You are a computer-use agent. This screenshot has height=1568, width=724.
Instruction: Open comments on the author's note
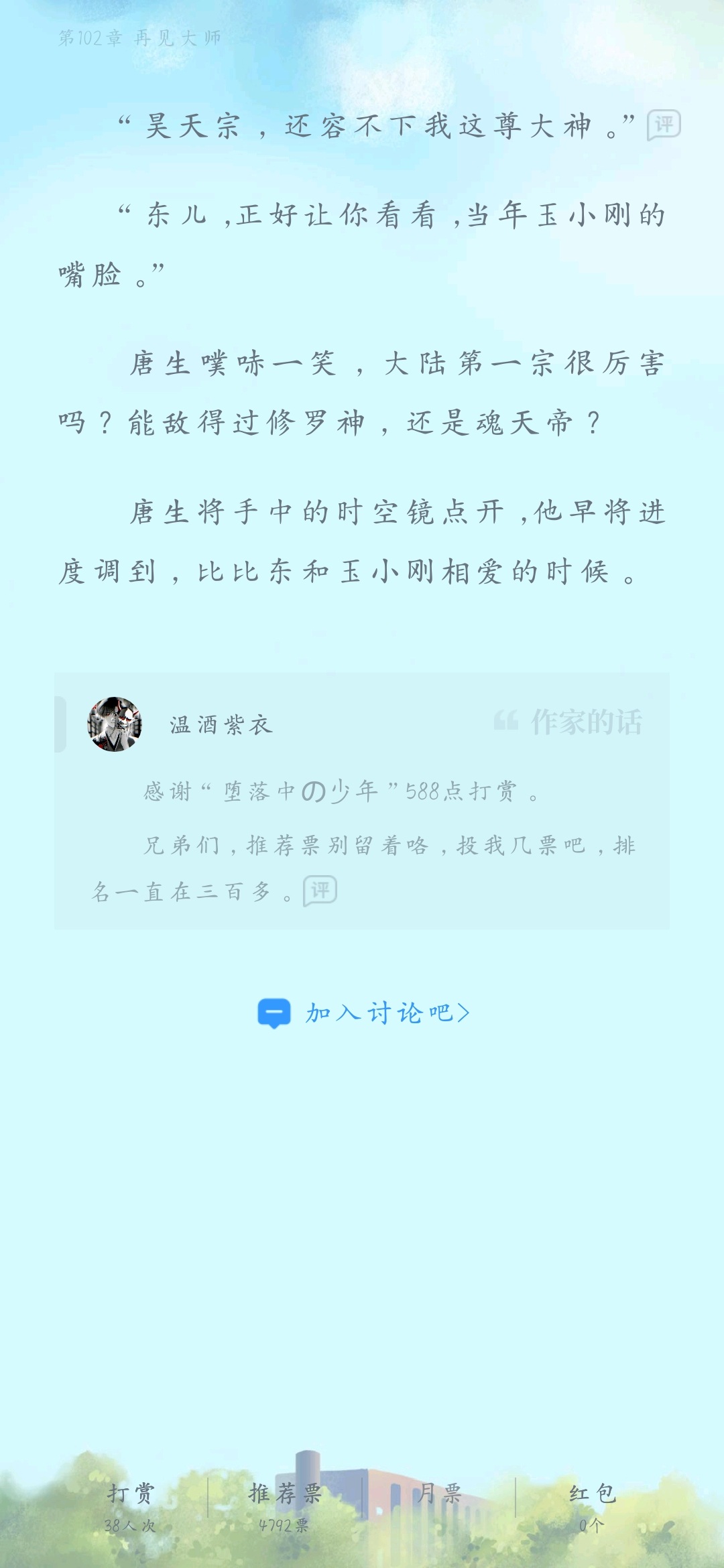[x=320, y=891]
